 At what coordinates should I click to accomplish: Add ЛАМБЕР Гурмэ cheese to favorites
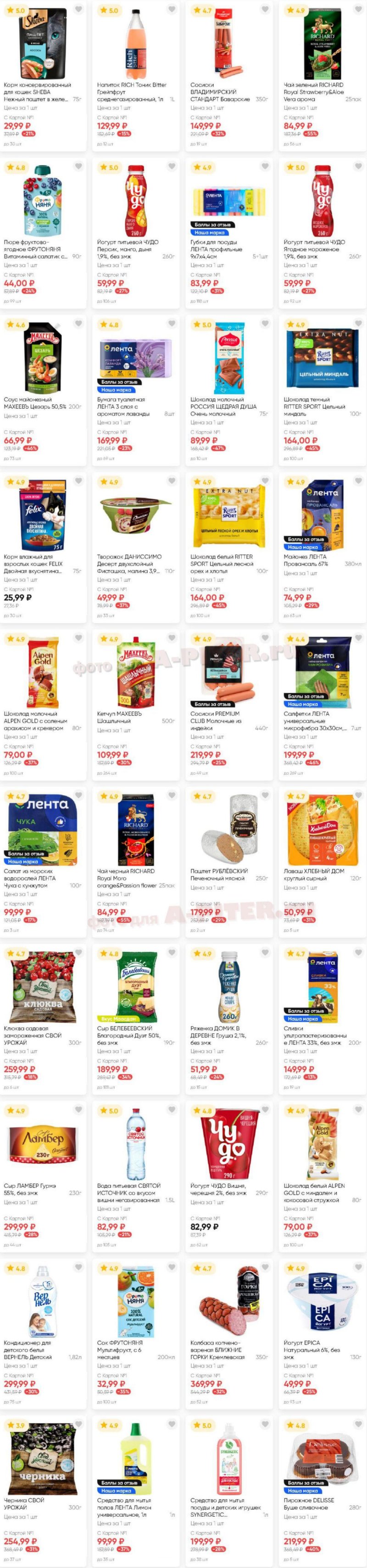point(78,1110)
